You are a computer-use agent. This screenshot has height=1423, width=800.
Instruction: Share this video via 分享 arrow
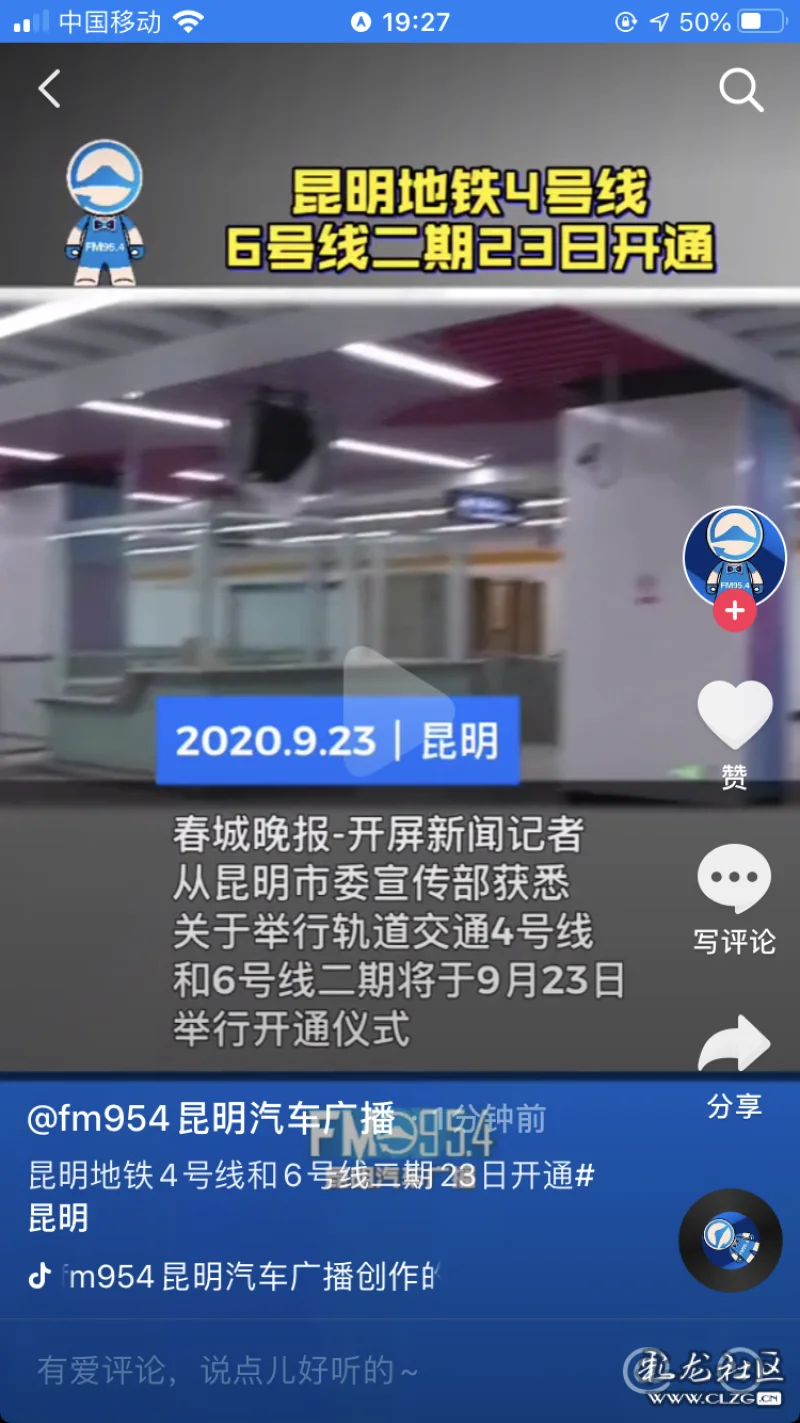click(734, 1046)
